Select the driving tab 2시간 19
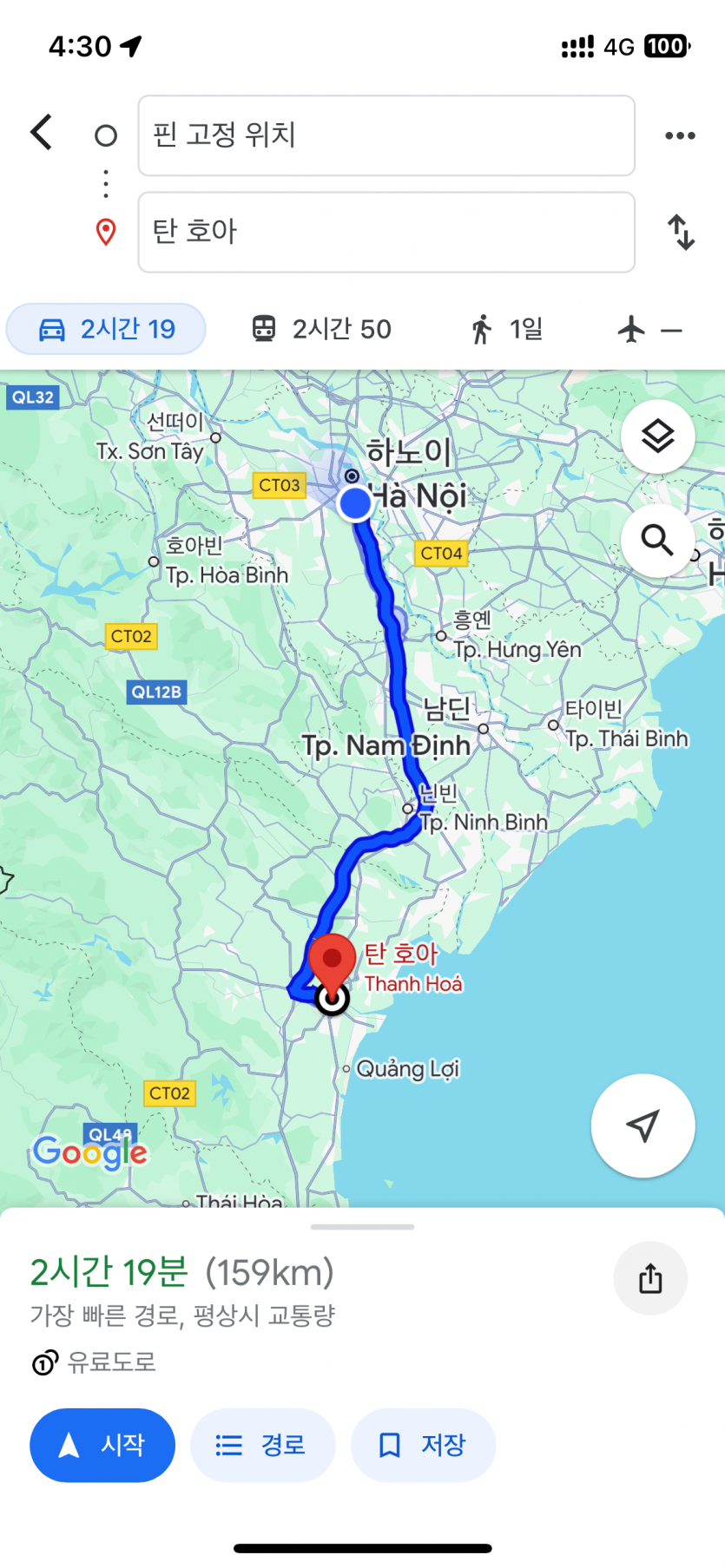The width and height of the screenshot is (725, 1568). tap(107, 330)
